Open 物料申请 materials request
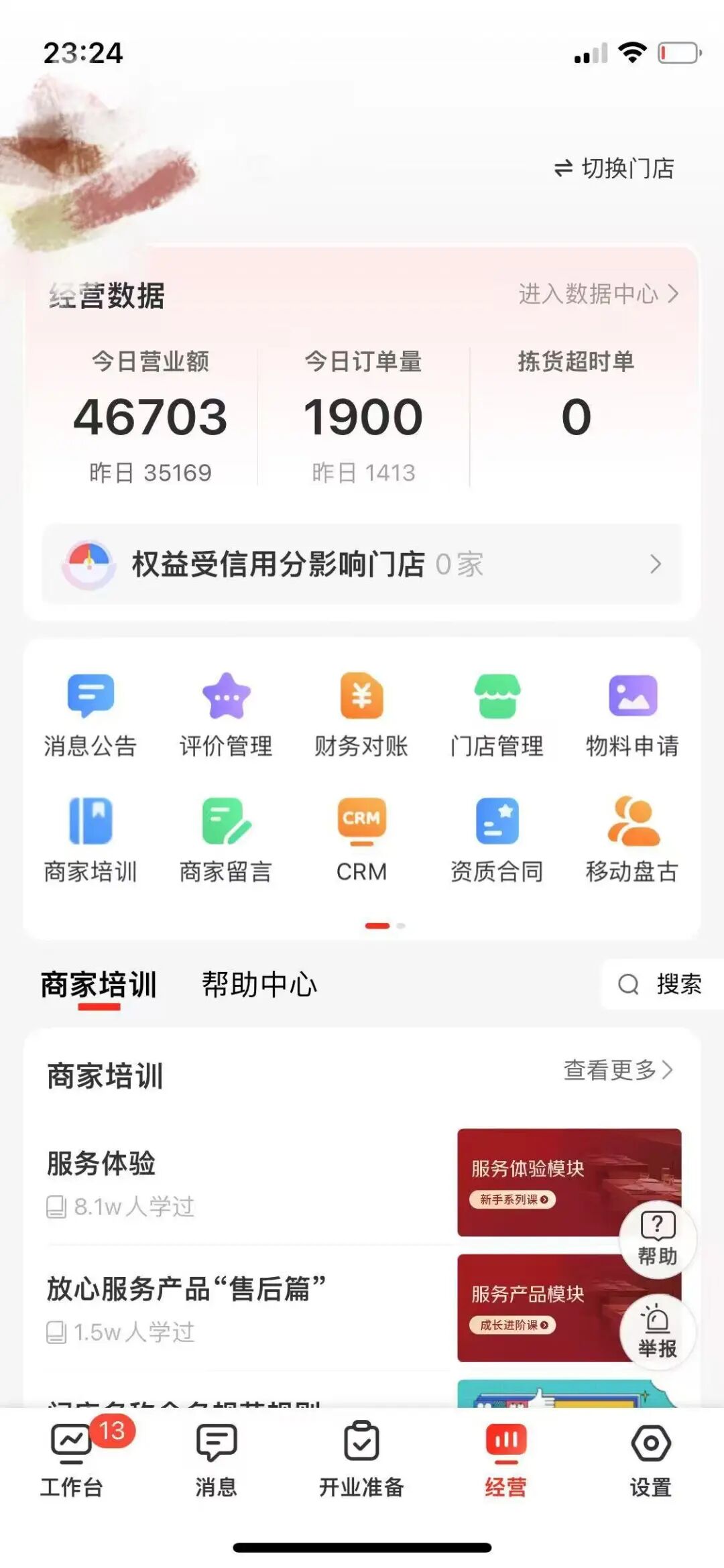 pos(632,715)
